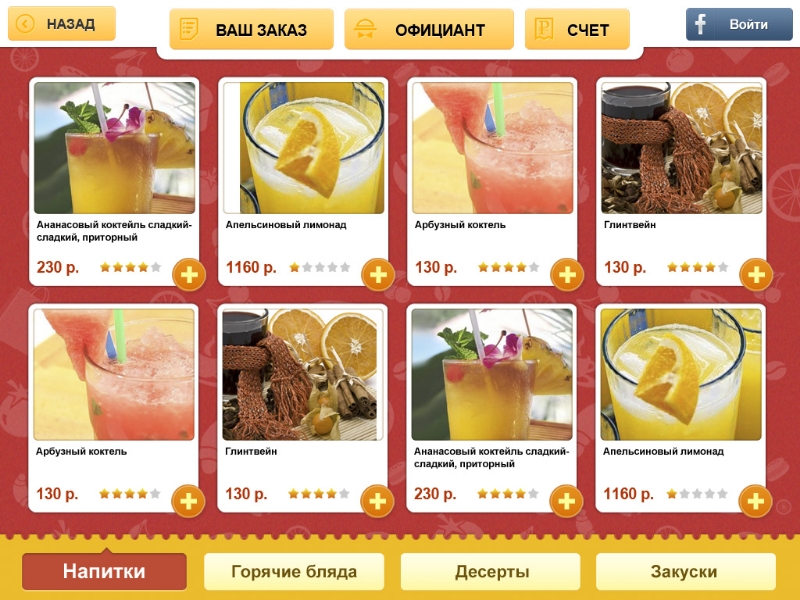Viewport: 800px width, 600px height.
Task: Open the first-row Глинтвейн card
Action: click(x=681, y=150)
